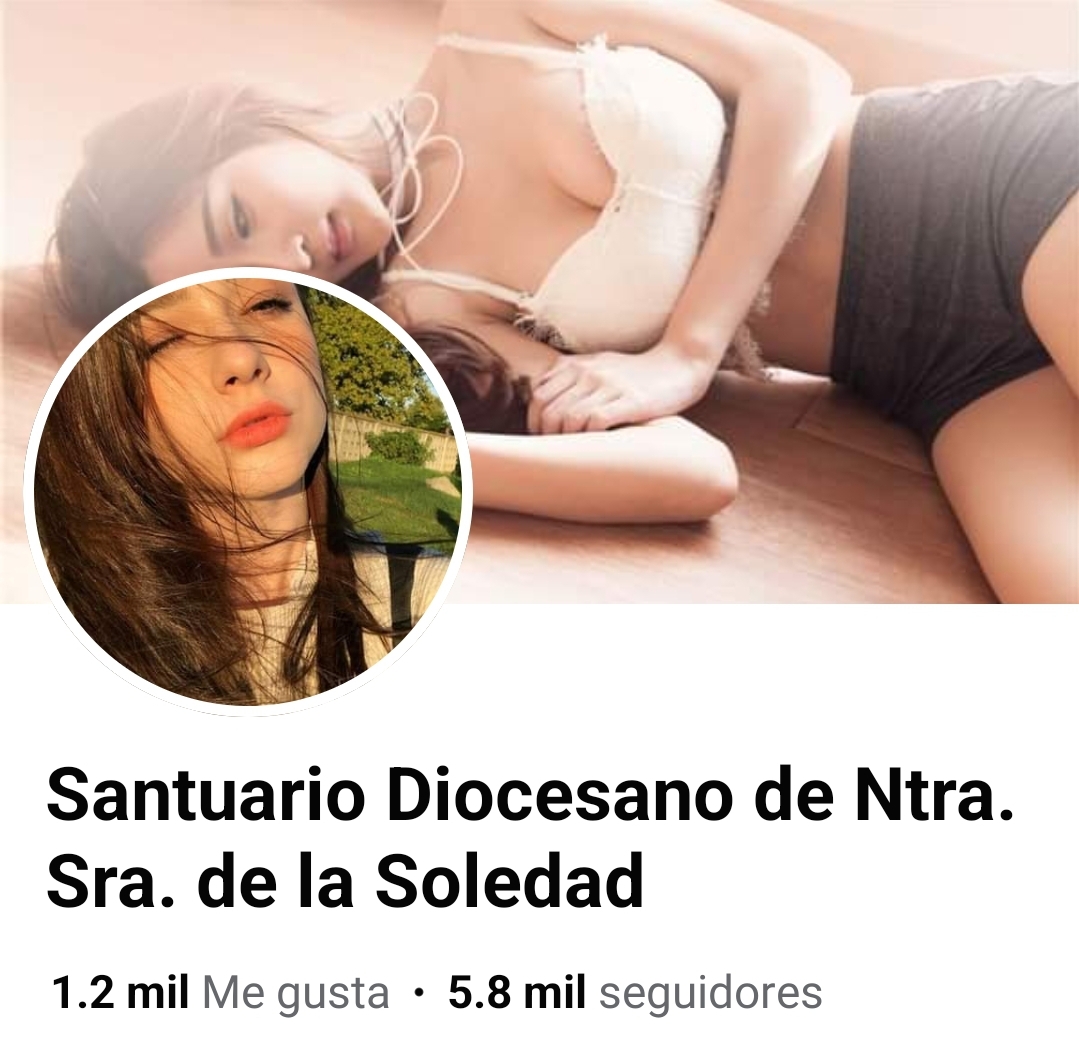Open the 1.2 mil Me gusta list
1079x1045 pixels.
point(220,994)
